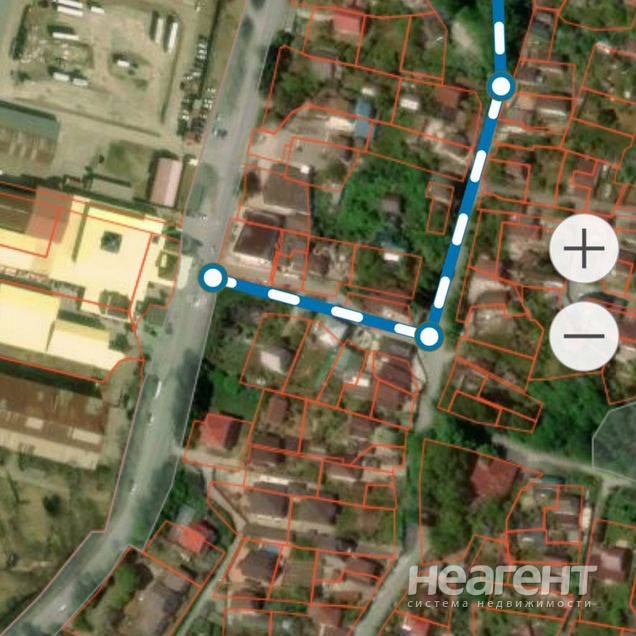Zoom out of the map
The image size is (636, 636).
click(584, 335)
